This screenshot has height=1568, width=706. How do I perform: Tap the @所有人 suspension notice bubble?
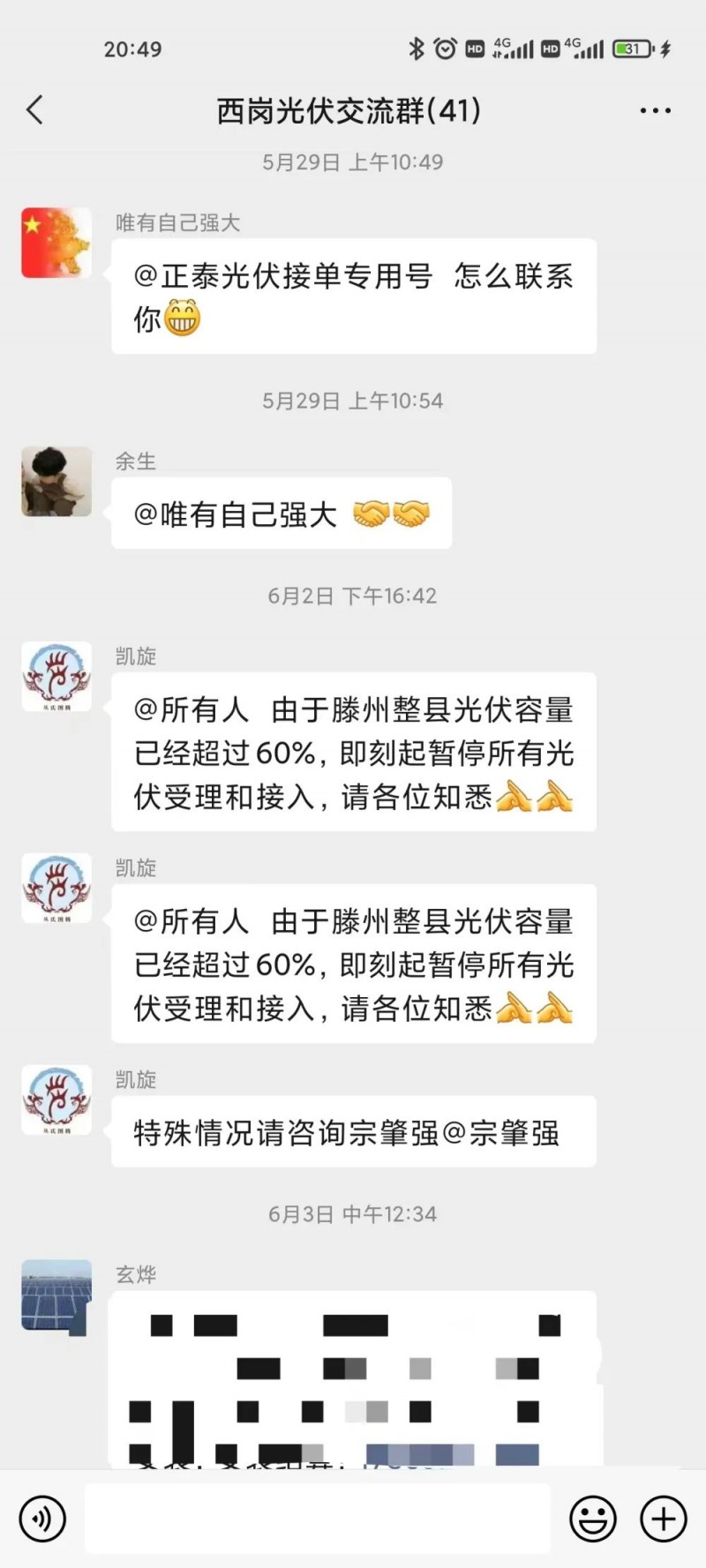(x=353, y=754)
